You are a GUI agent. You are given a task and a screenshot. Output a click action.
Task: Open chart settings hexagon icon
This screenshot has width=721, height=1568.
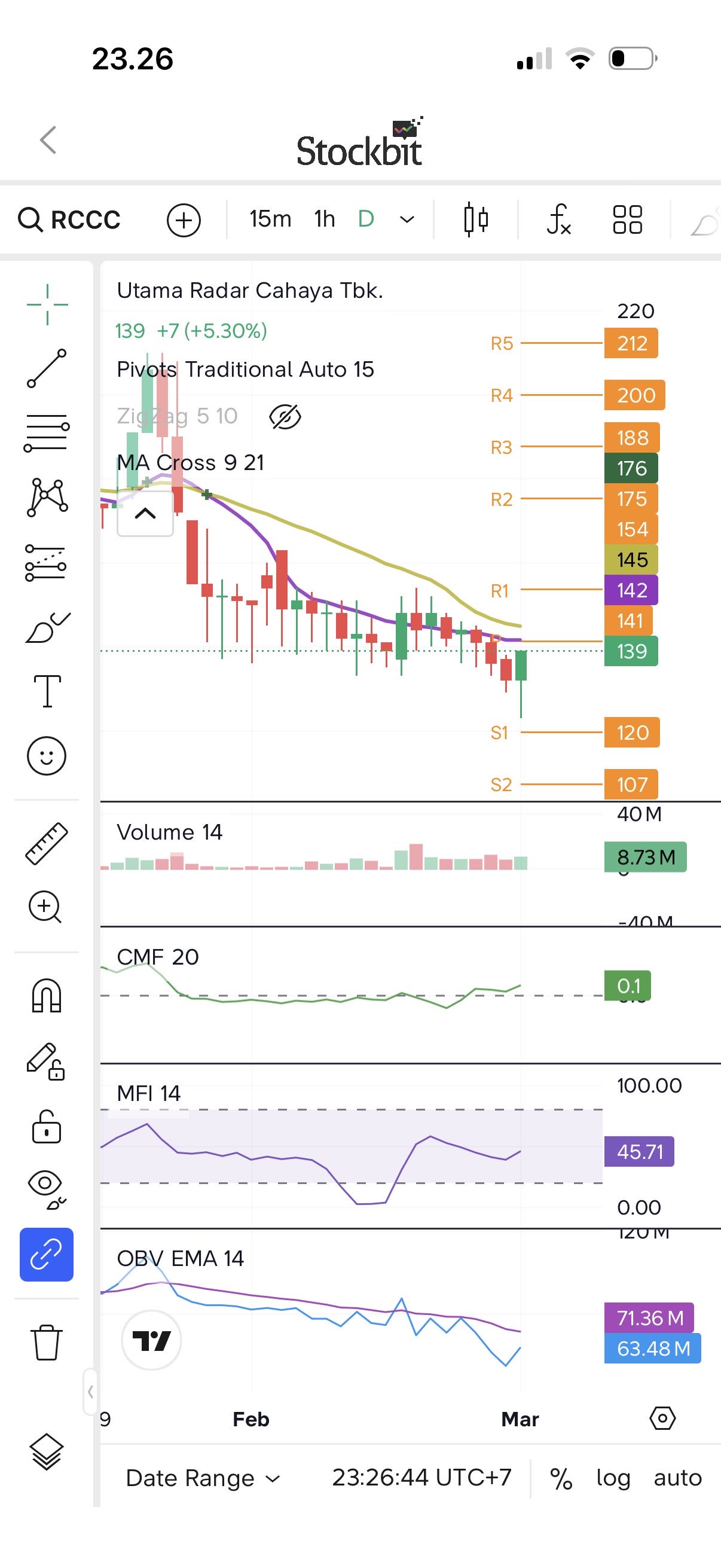click(662, 1418)
